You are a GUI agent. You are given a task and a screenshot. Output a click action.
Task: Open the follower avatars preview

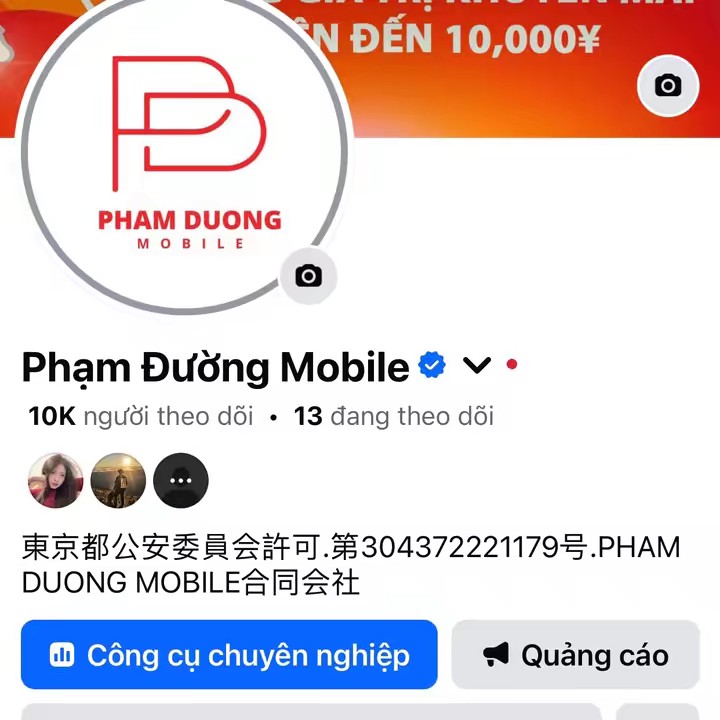(x=118, y=481)
